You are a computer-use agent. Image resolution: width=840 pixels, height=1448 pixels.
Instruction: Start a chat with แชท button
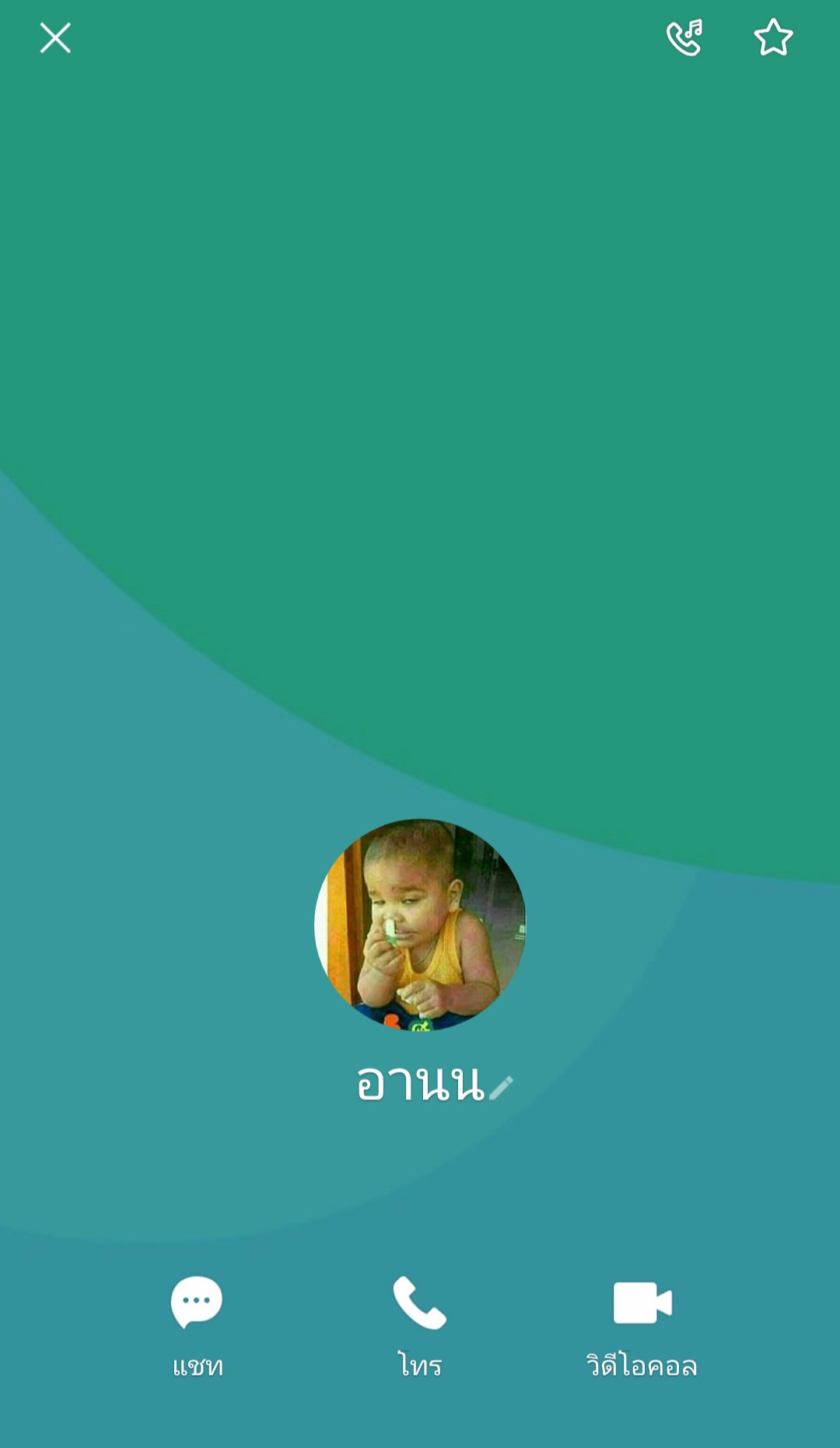coord(197,1324)
